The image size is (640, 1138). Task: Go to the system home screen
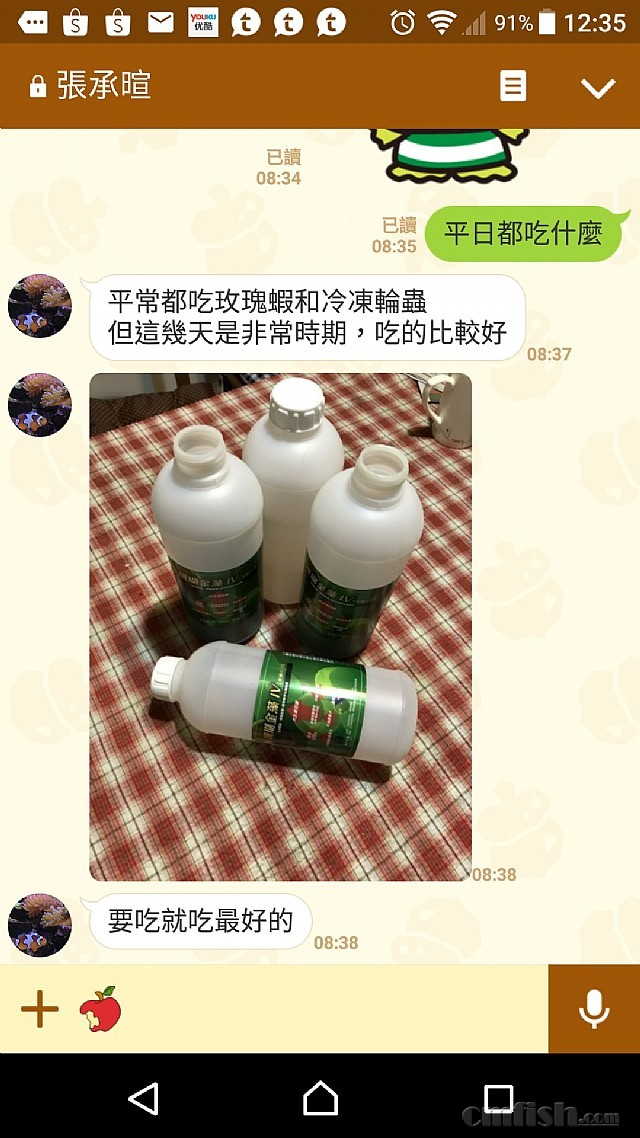(320, 1098)
